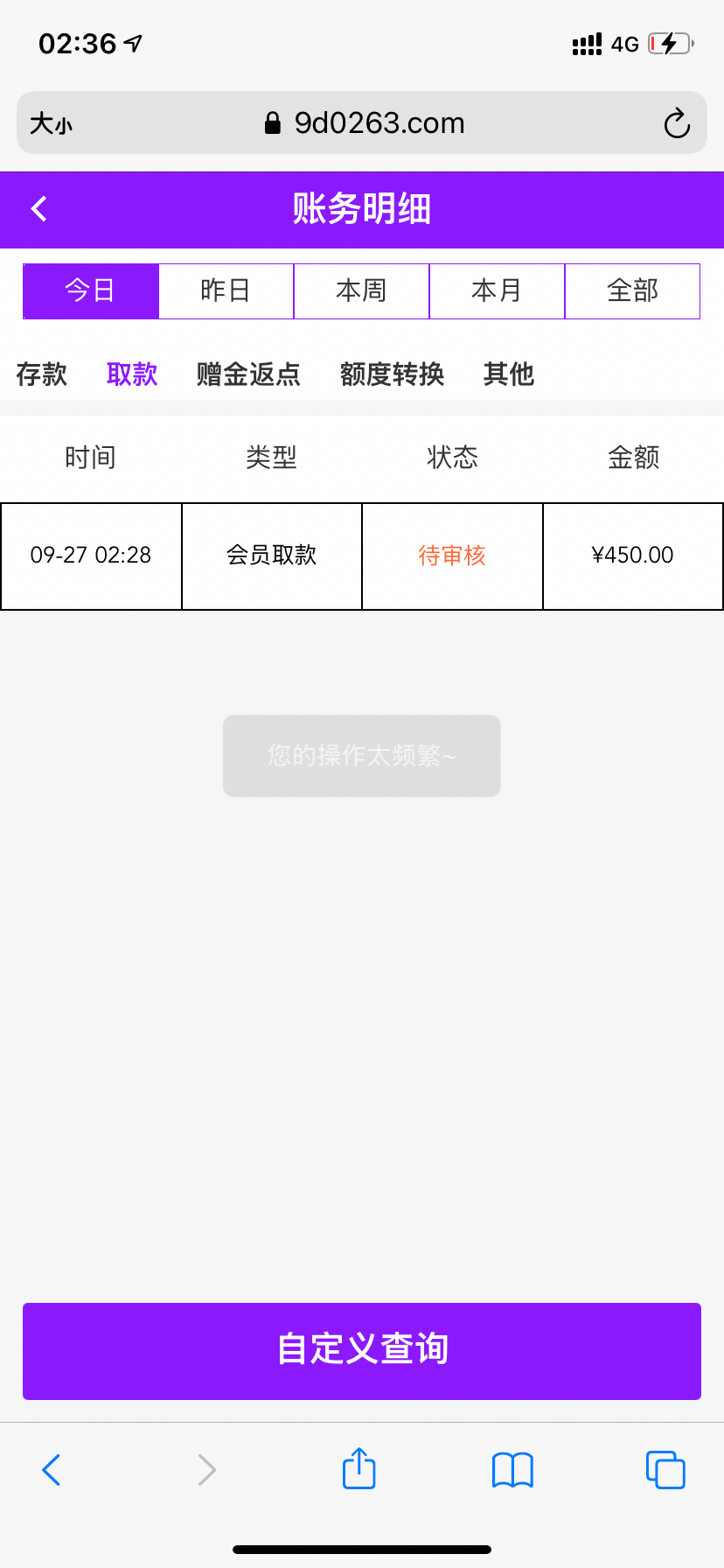Image resolution: width=724 pixels, height=1568 pixels.
Task: Tap the 自定义查询 button
Action: coord(362,1351)
